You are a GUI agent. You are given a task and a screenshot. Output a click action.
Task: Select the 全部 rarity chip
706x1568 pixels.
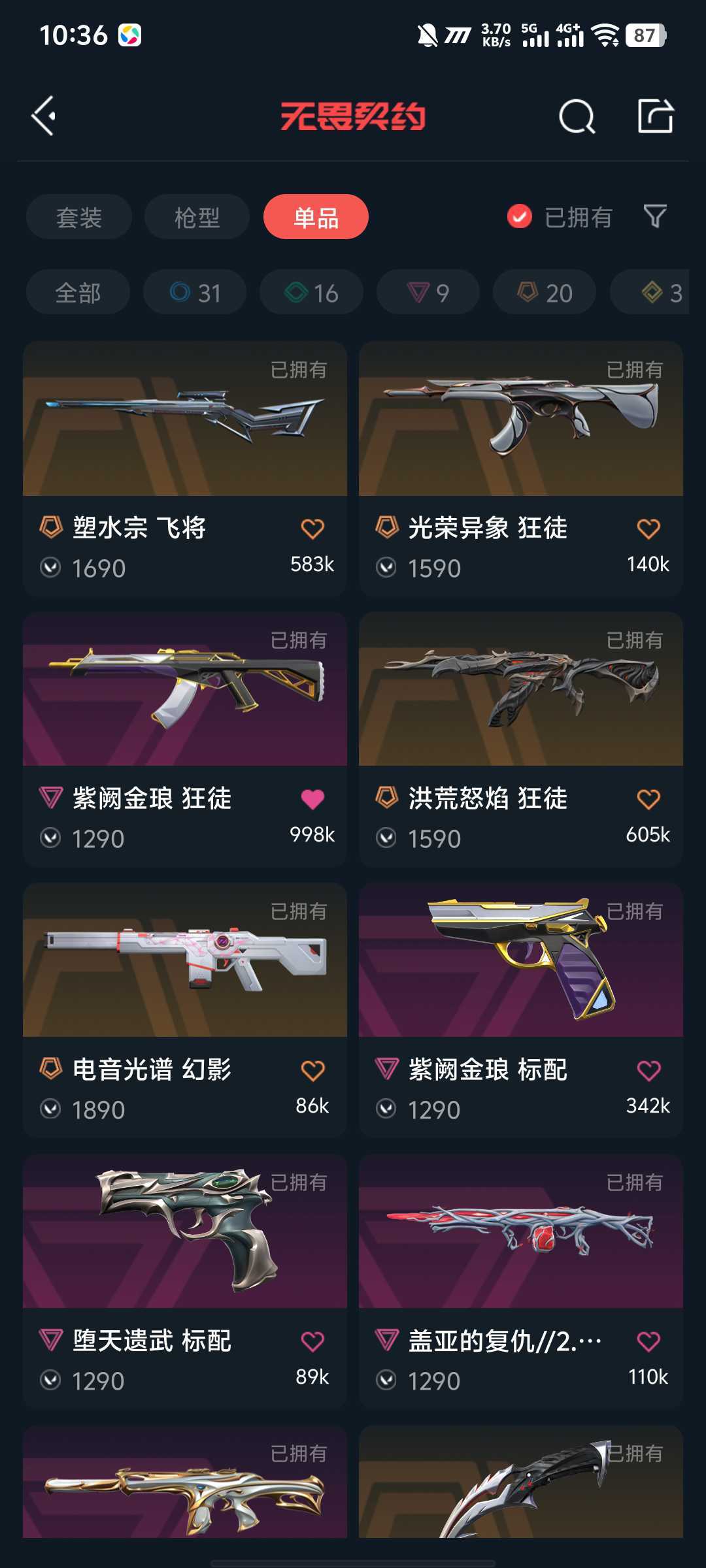pos(78,292)
